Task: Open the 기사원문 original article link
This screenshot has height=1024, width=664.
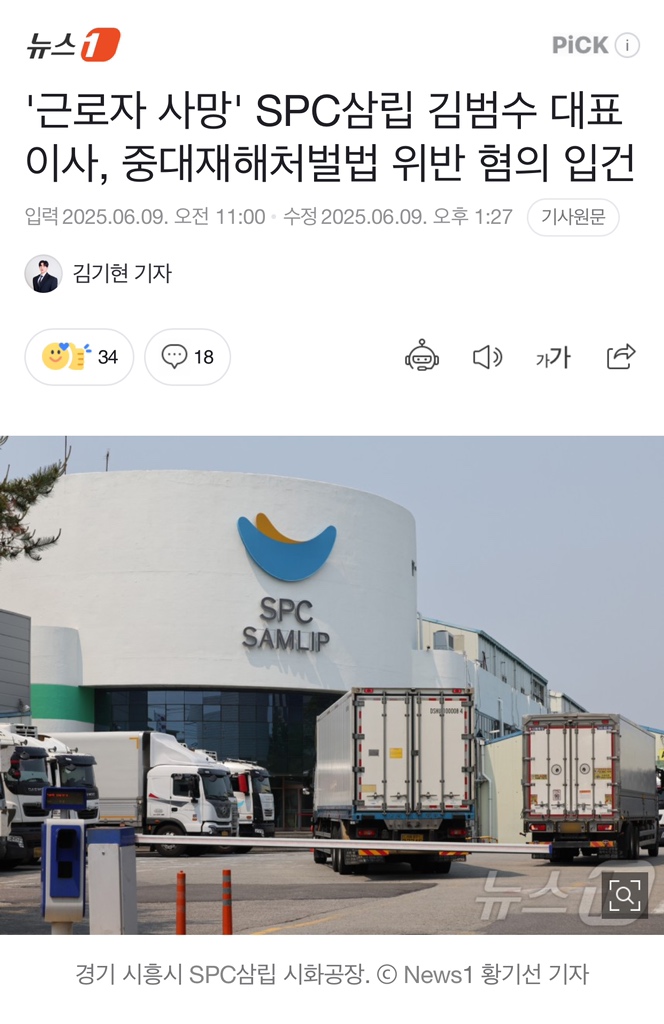Action: 572,217
